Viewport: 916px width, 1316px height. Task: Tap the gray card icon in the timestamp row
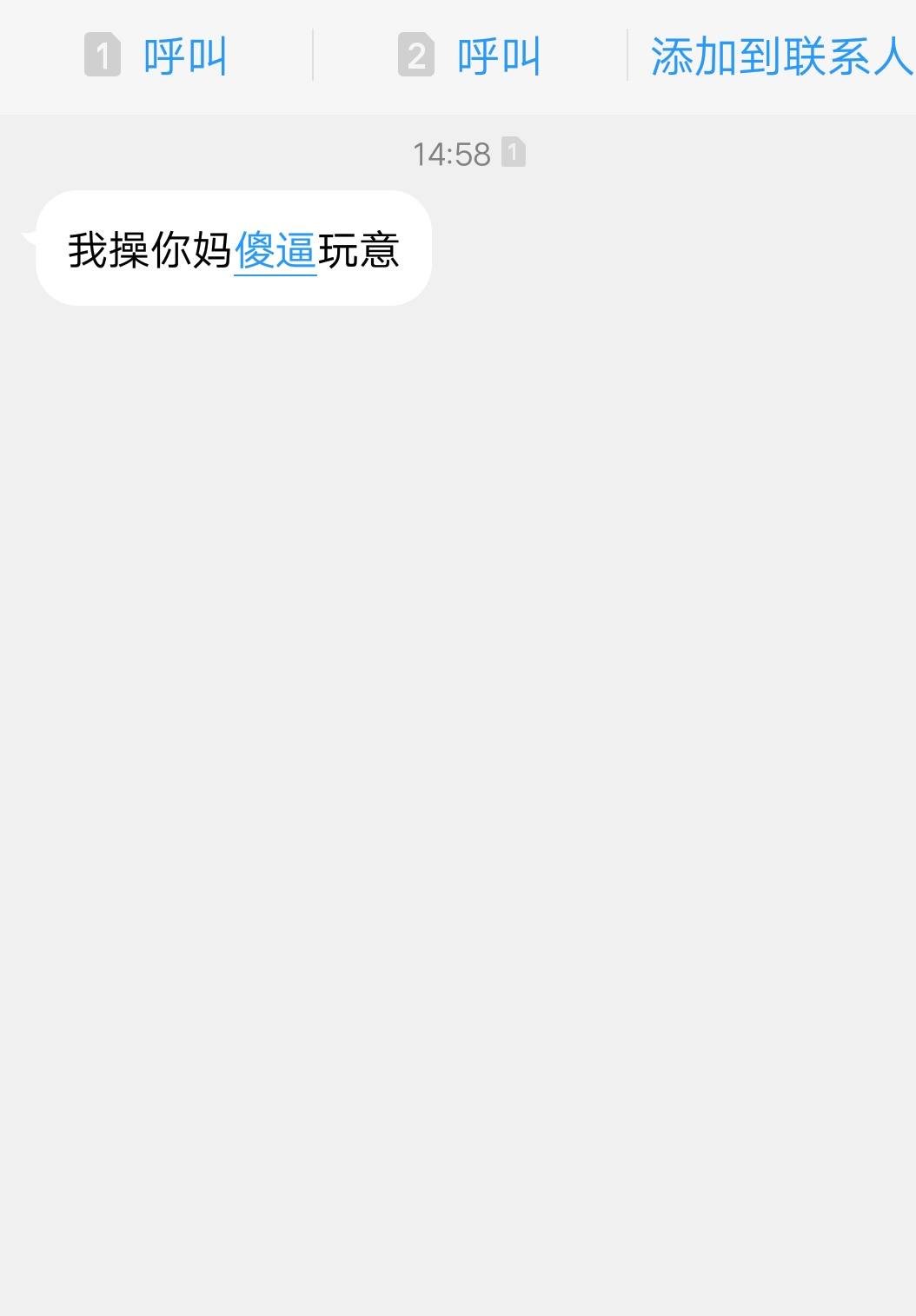point(513,150)
